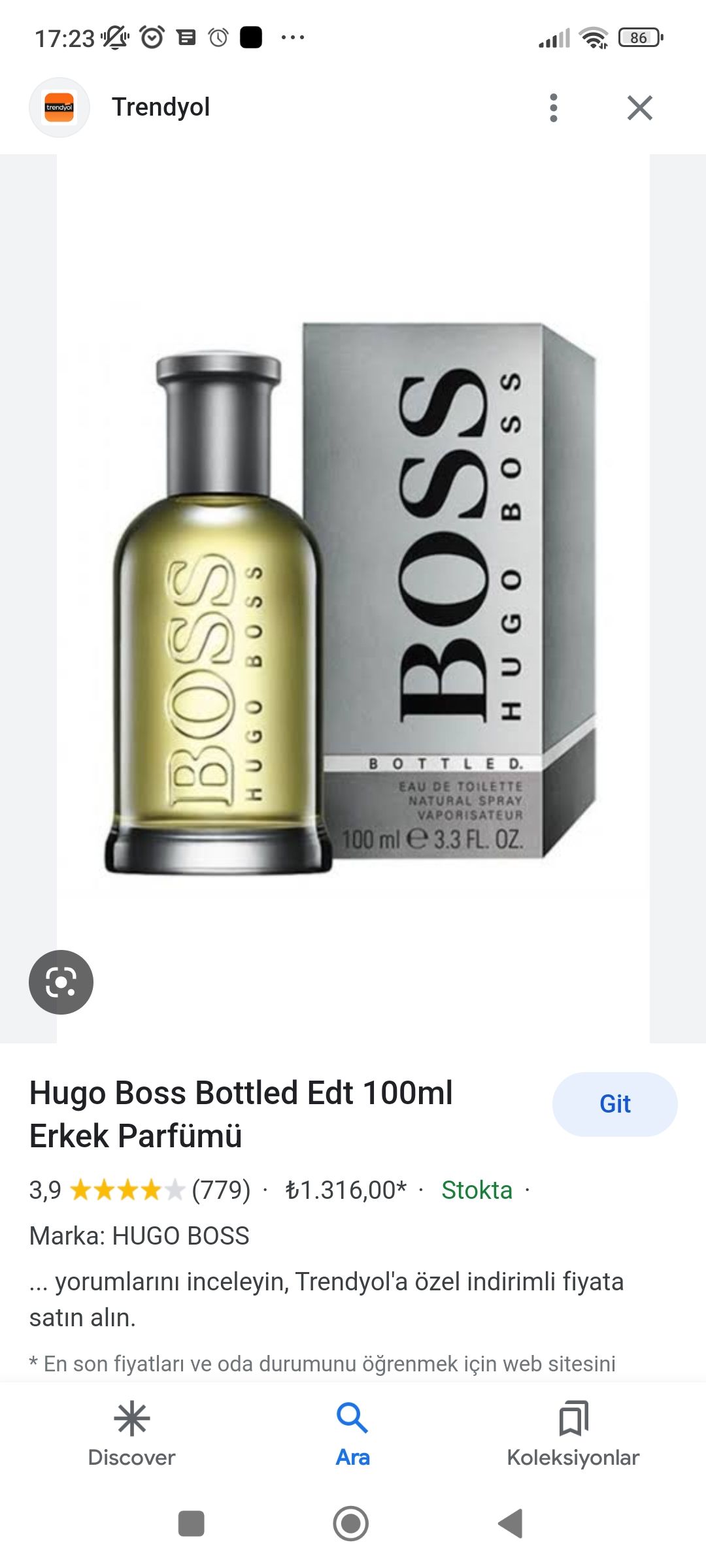706x1568 pixels.
Task: Go to the home screen
Action: (x=351, y=1524)
